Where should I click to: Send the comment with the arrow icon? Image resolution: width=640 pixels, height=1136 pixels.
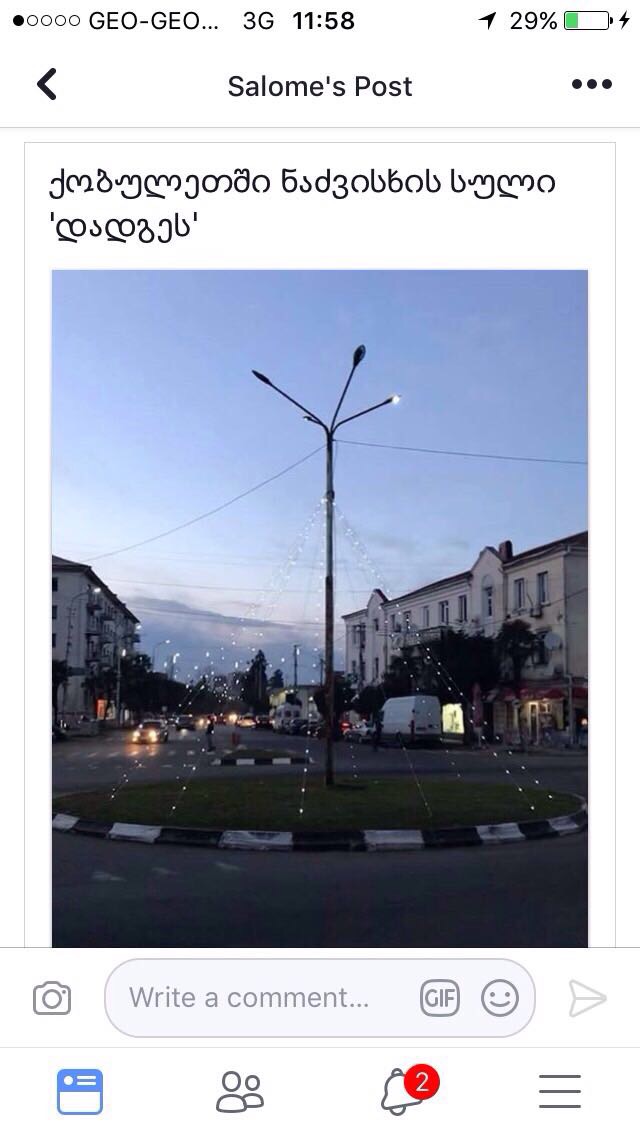(x=587, y=998)
